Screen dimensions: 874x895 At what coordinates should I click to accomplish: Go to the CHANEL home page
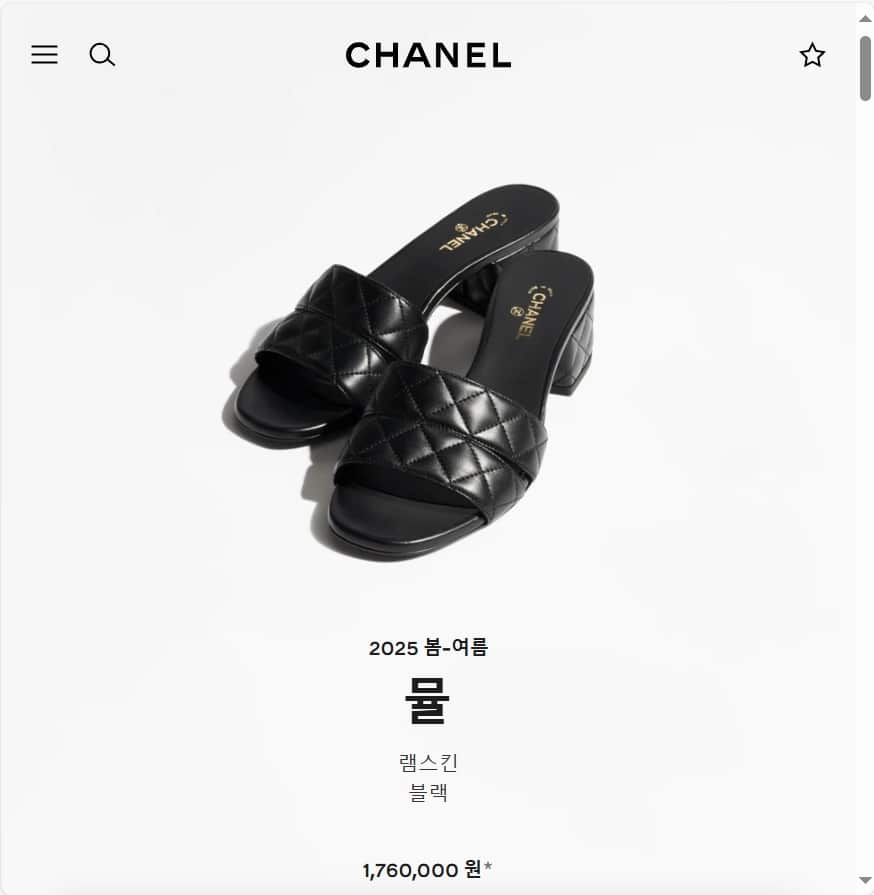(x=428, y=55)
